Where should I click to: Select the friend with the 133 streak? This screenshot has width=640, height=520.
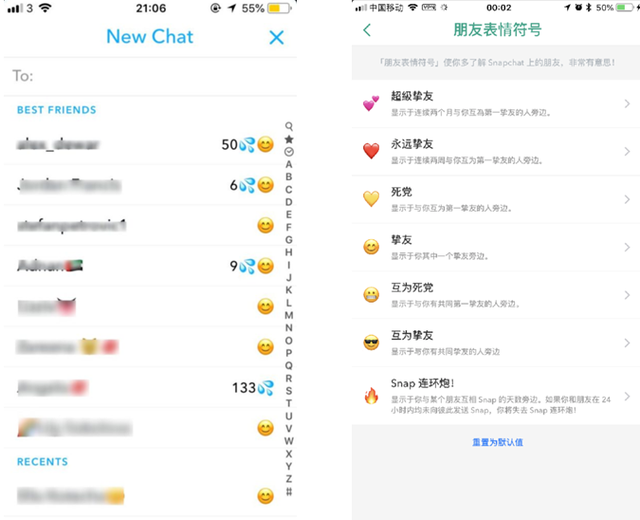pyautogui.click(x=143, y=387)
